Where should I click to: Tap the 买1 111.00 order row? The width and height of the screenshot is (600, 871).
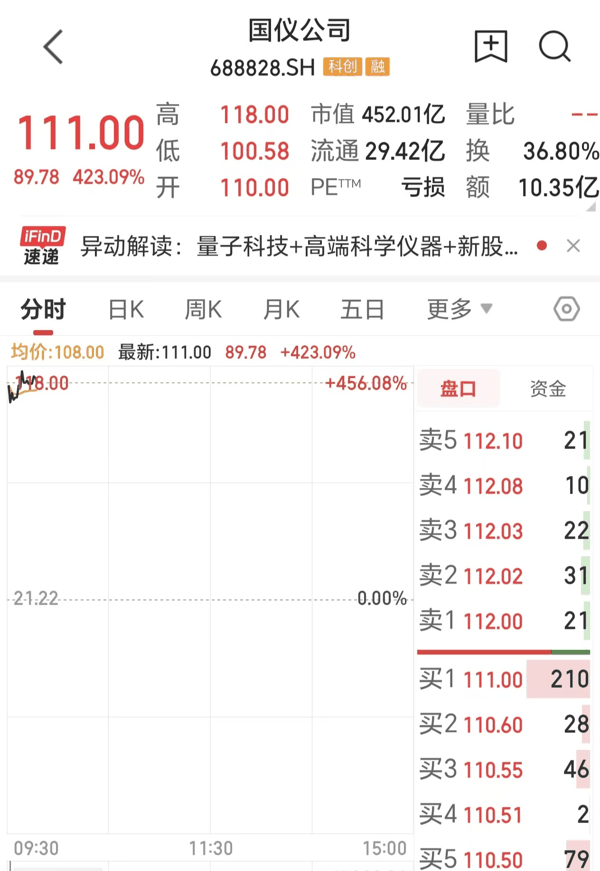(503, 679)
